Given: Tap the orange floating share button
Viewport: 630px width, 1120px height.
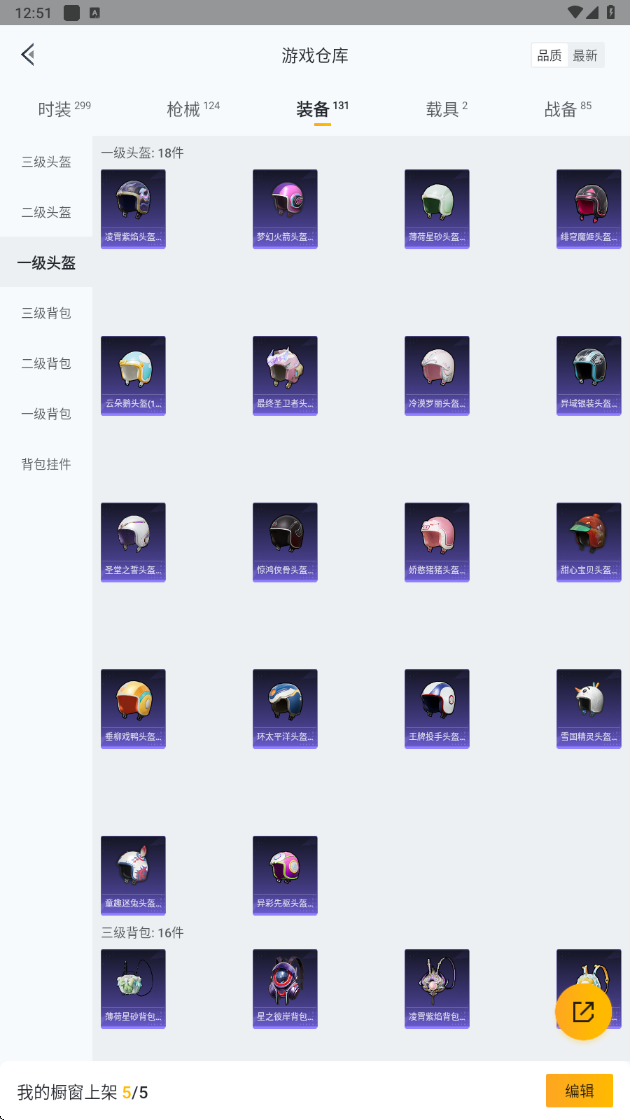Looking at the screenshot, I should [584, 1011].
